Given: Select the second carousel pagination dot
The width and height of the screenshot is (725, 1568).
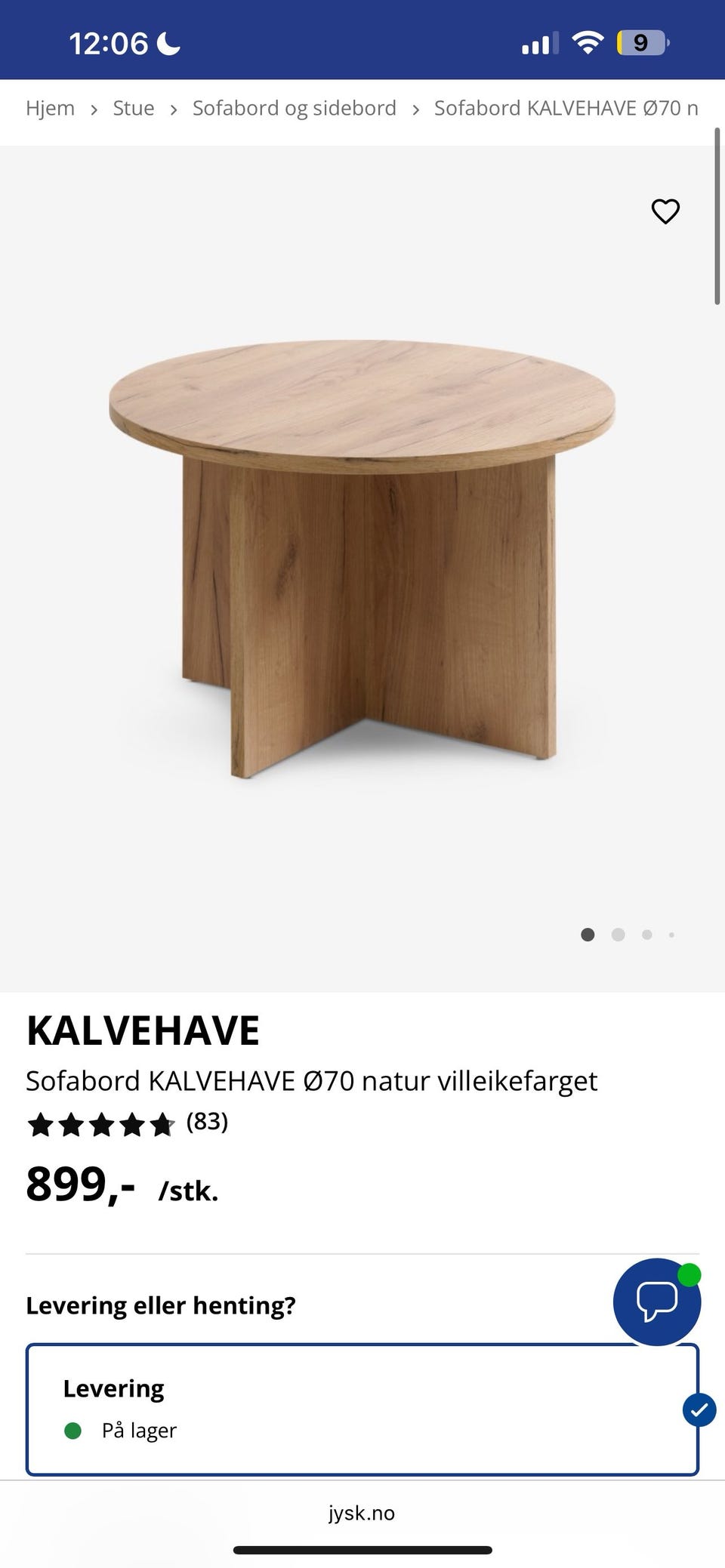Looking at the screenshot, I should pos(618,935).
